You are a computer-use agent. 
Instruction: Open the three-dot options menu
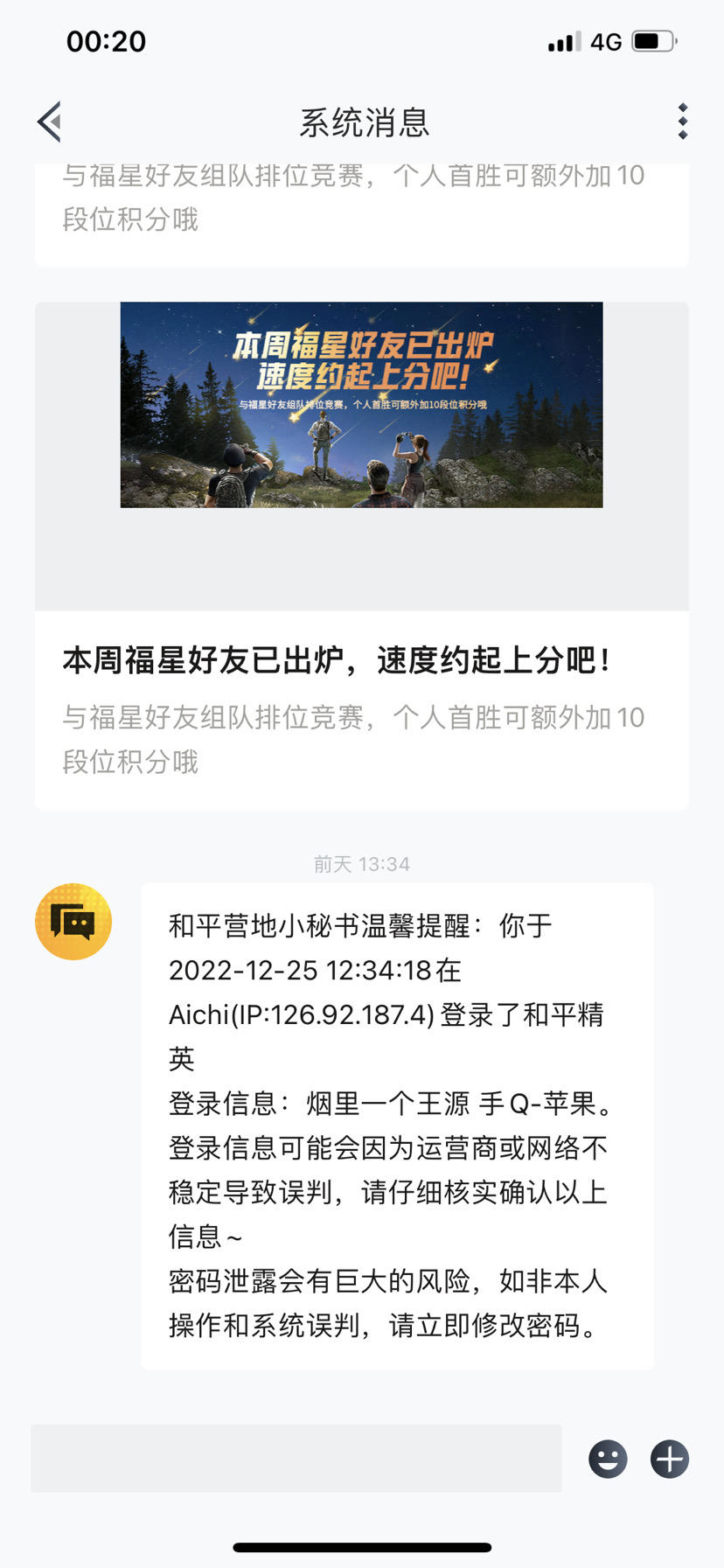(x=682, y=122)
